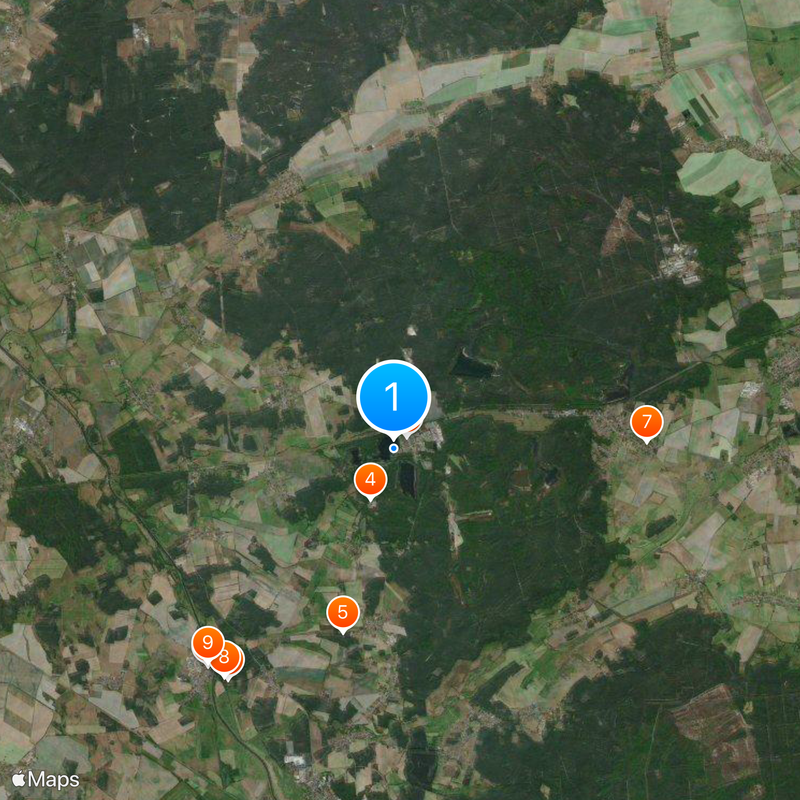800x800 pixels.
Task: Tap the orange map pin numbered 4
Action: 370,481
